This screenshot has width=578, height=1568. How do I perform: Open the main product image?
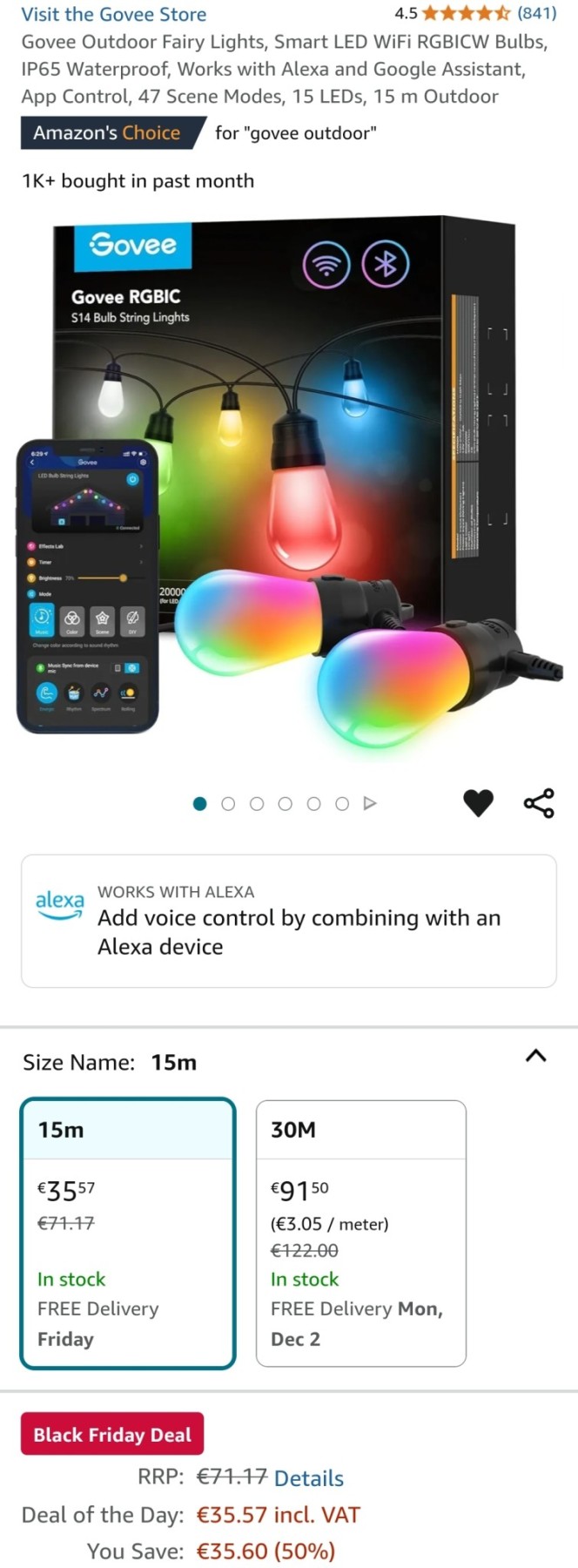point(289,488)
